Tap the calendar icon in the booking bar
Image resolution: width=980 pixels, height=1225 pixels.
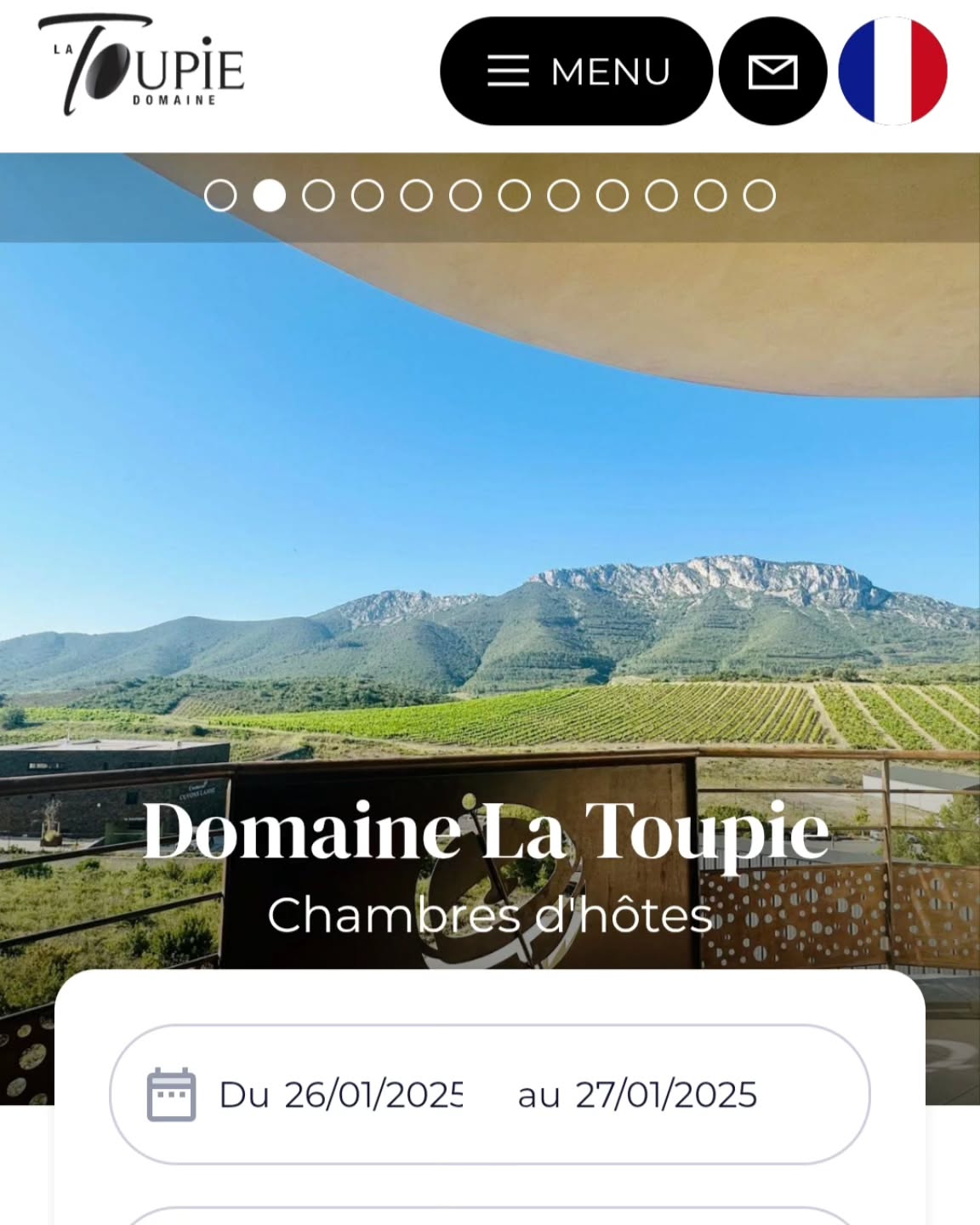pyautogui.click(x=170, y=1096)
